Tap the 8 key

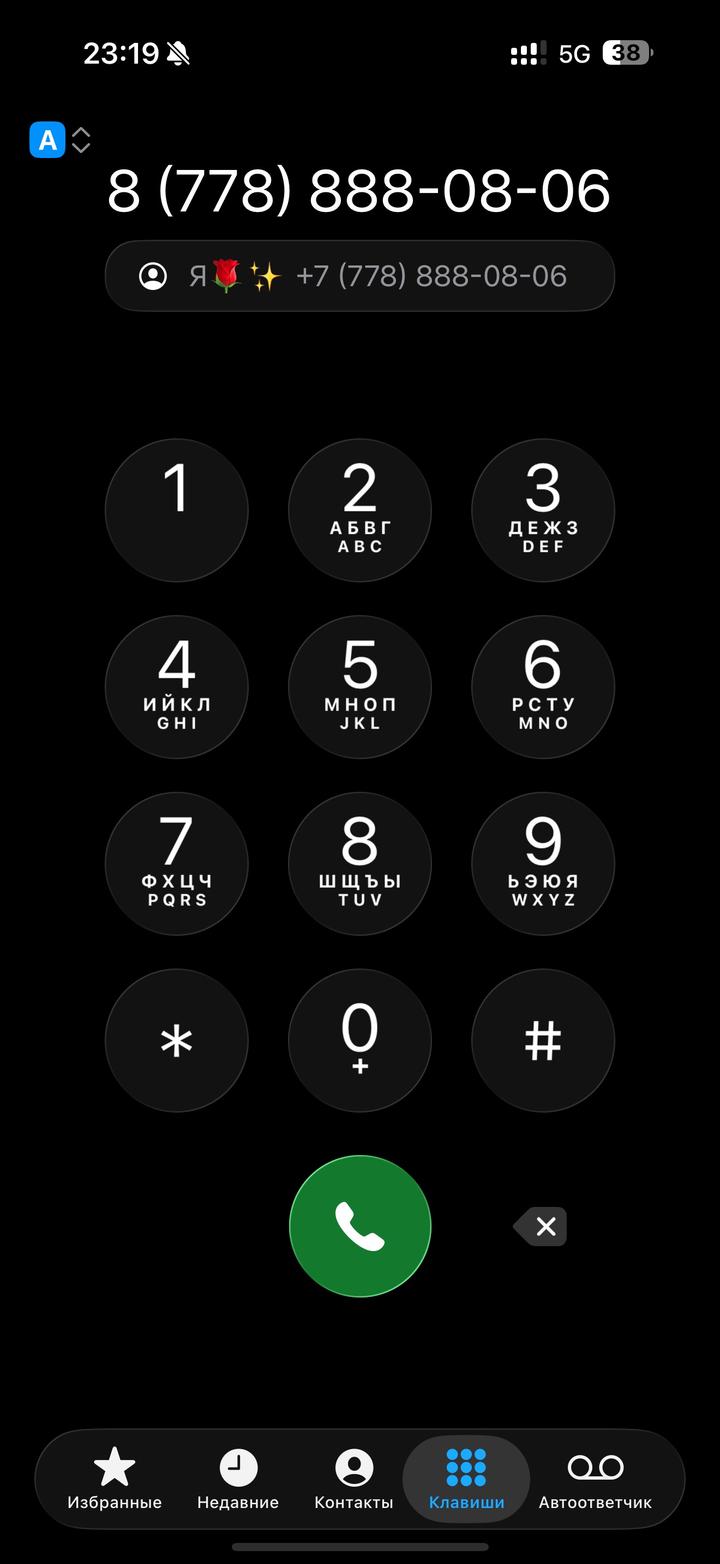(x=360, y=864)
